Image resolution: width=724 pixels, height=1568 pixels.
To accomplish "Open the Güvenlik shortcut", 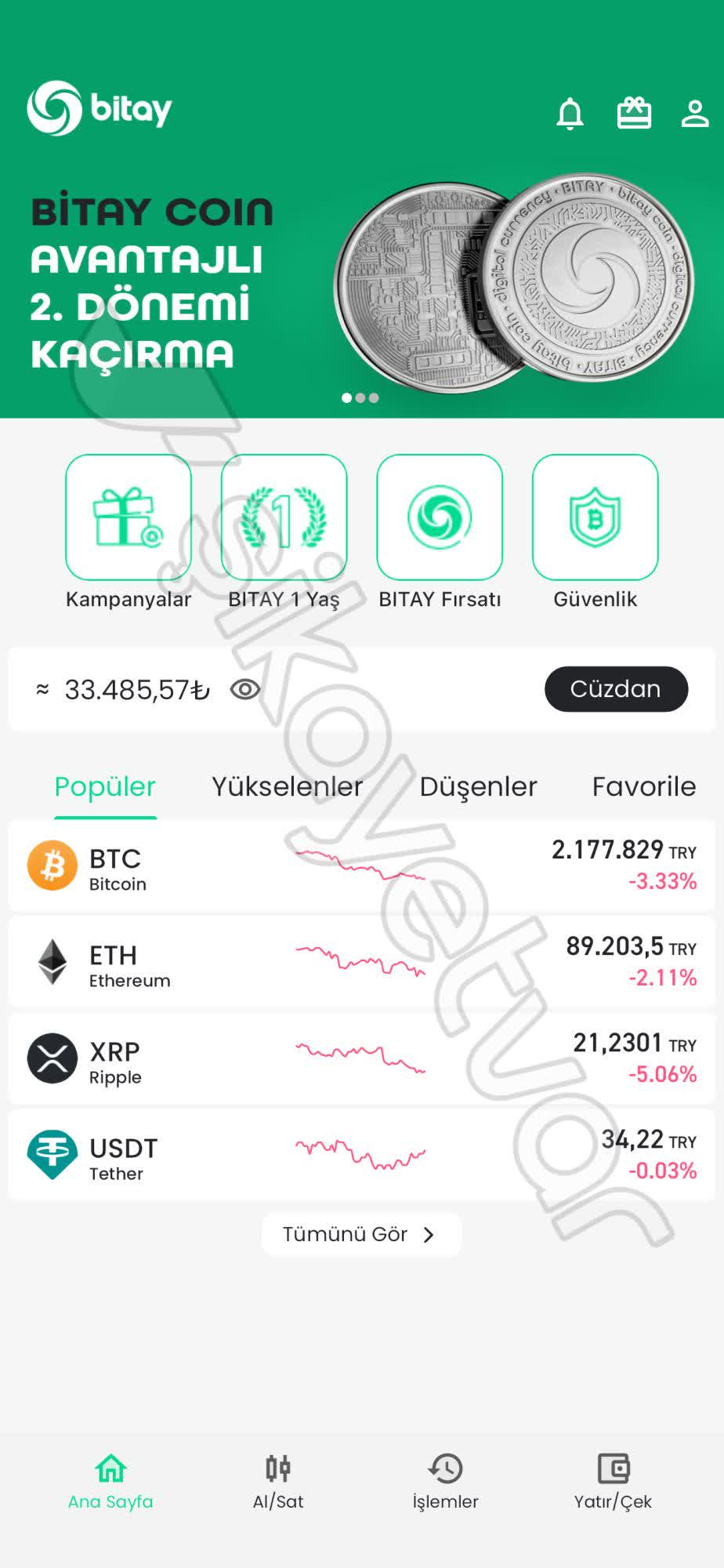I will point(595,517).
